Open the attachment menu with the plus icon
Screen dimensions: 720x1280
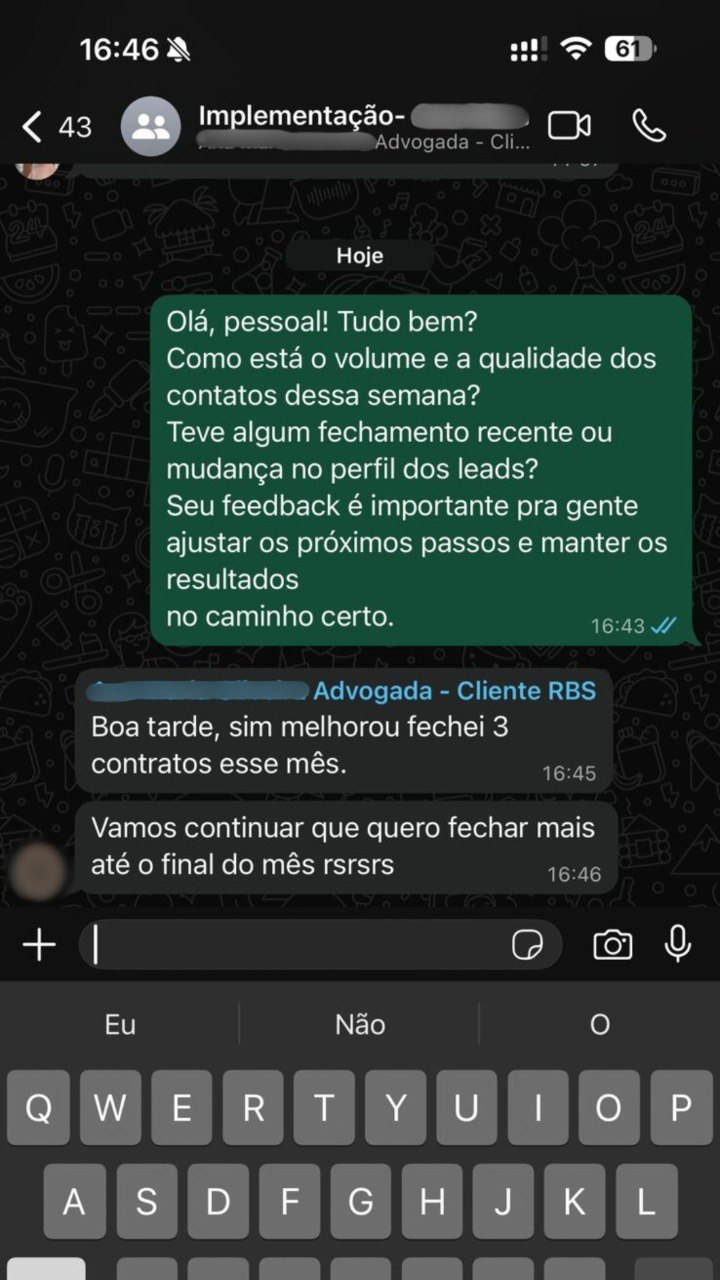tap(38, 943)
